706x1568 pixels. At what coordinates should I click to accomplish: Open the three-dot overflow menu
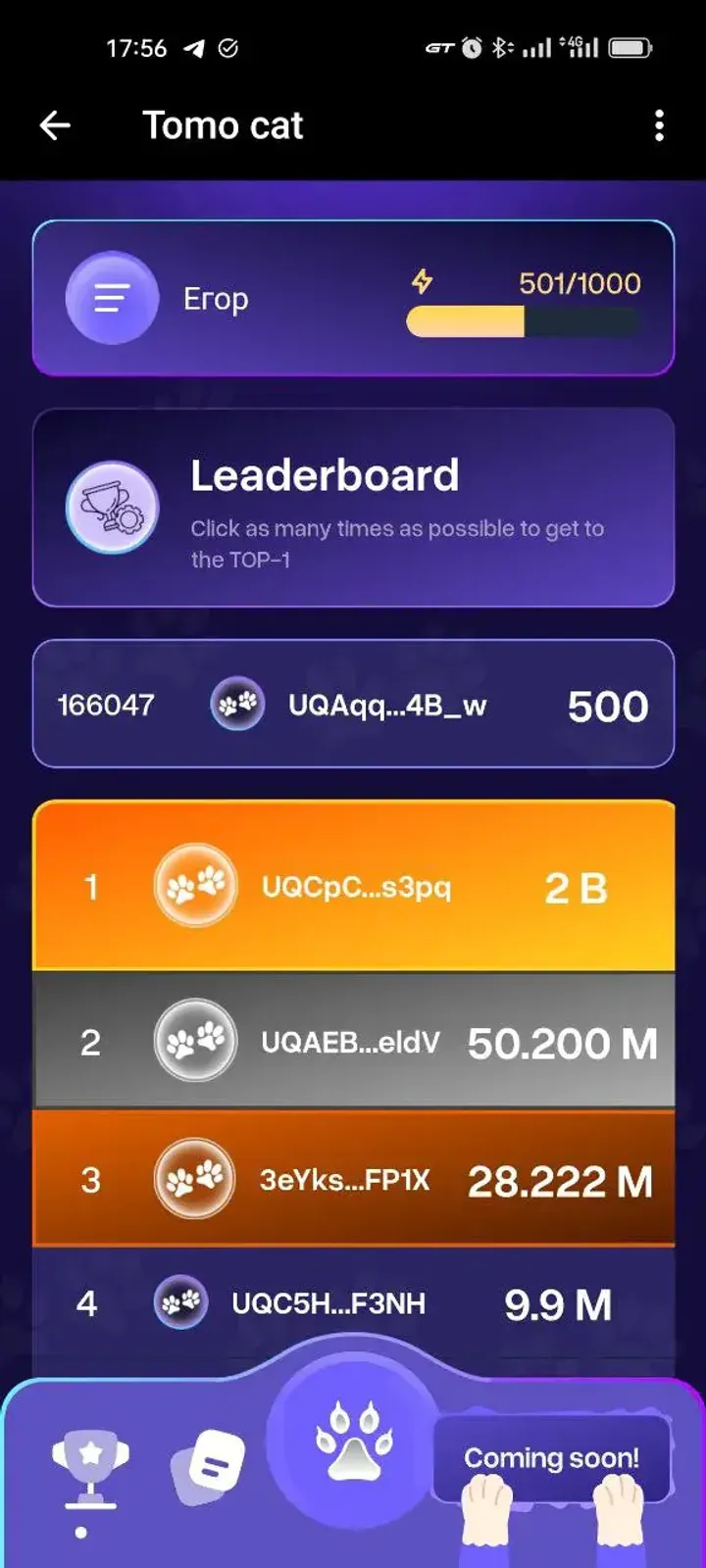tap(659, 125)
